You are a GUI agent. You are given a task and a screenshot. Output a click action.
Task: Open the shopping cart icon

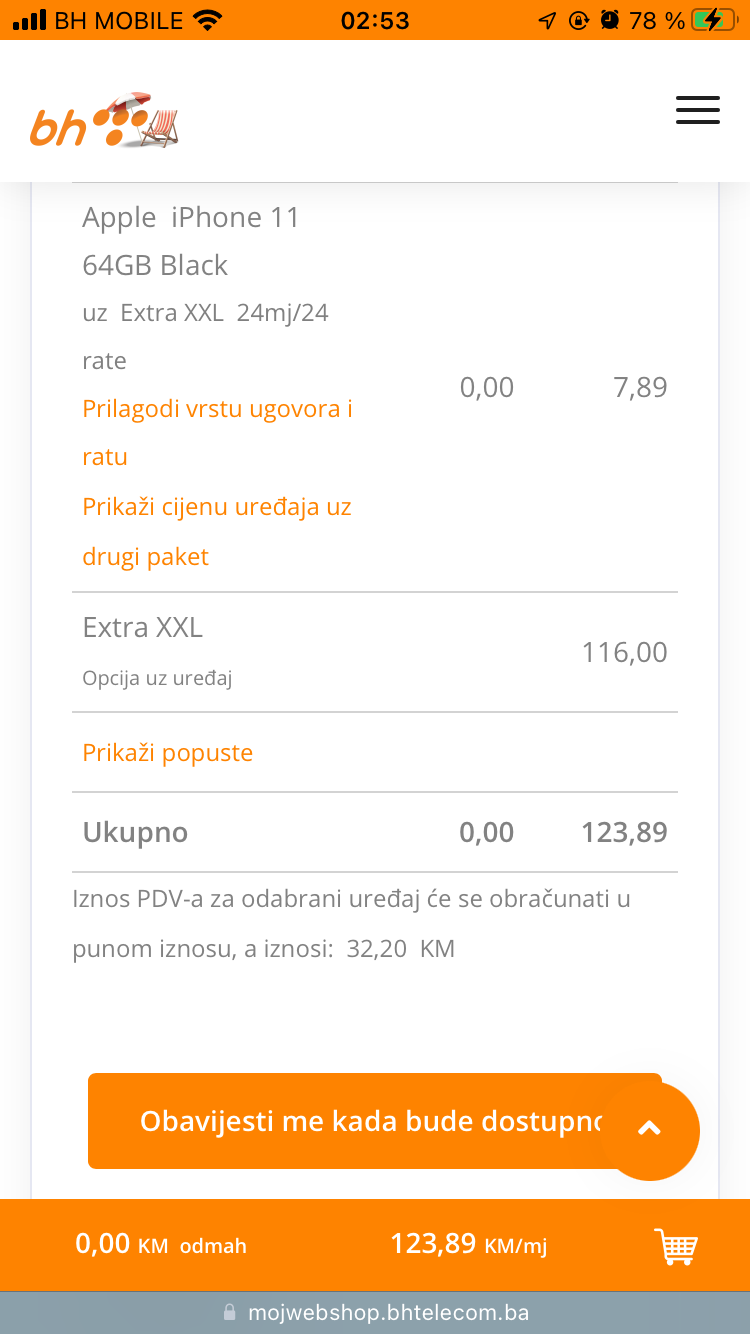coord(676,1246)
